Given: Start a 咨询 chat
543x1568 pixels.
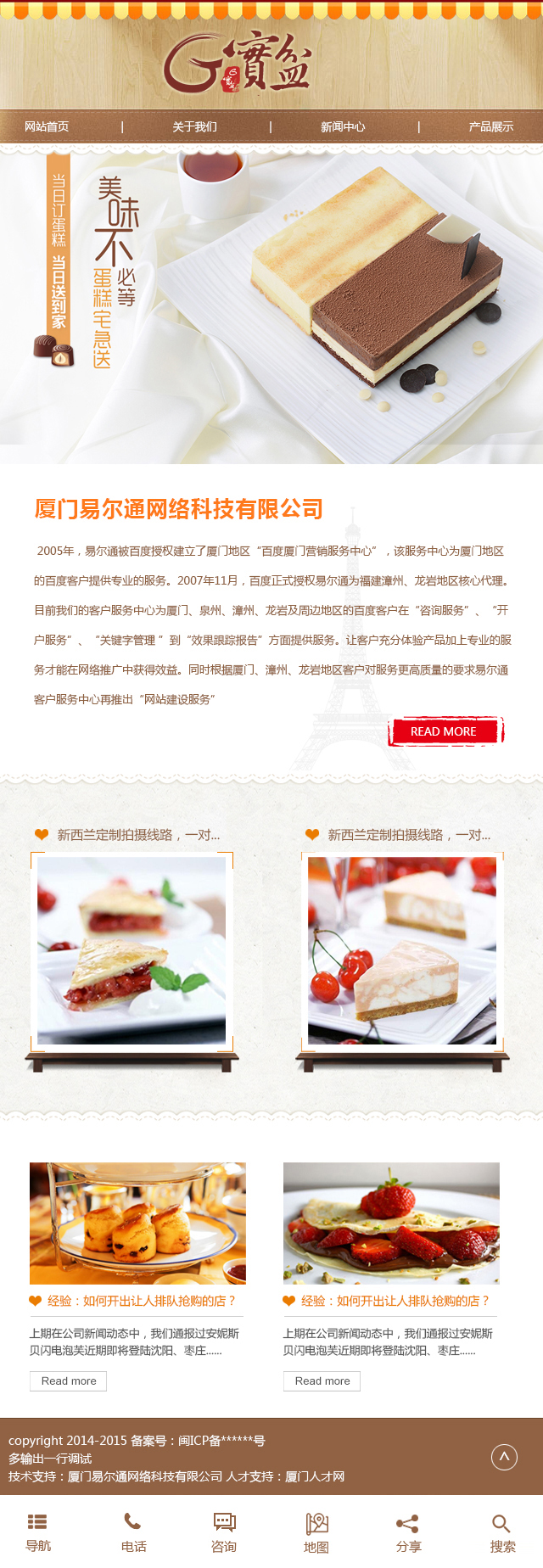Looking at the screenshot, I should pyautogui.click(x=224, y=1532).
